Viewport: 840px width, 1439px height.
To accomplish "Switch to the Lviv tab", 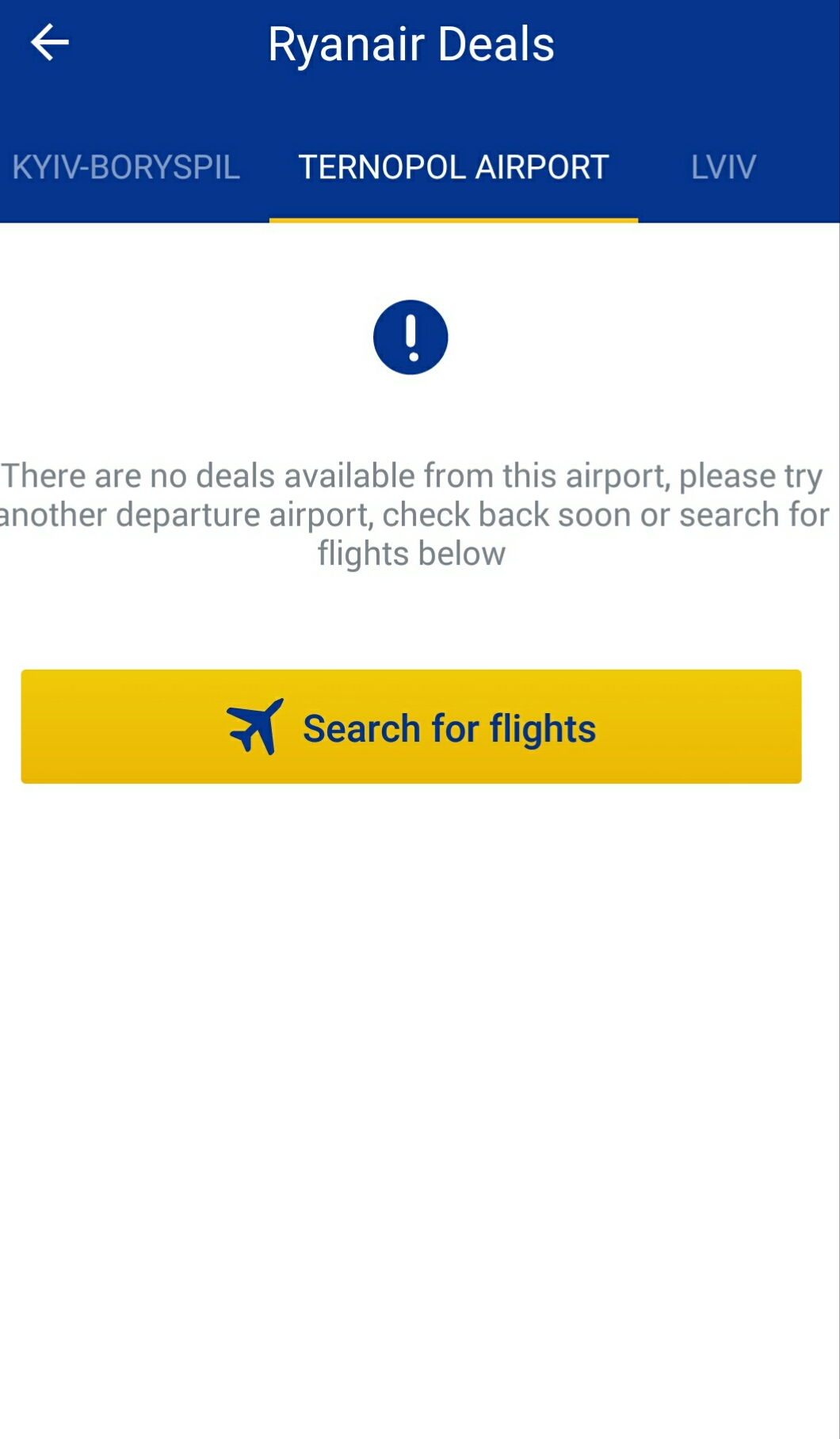I will coord(723,168).
